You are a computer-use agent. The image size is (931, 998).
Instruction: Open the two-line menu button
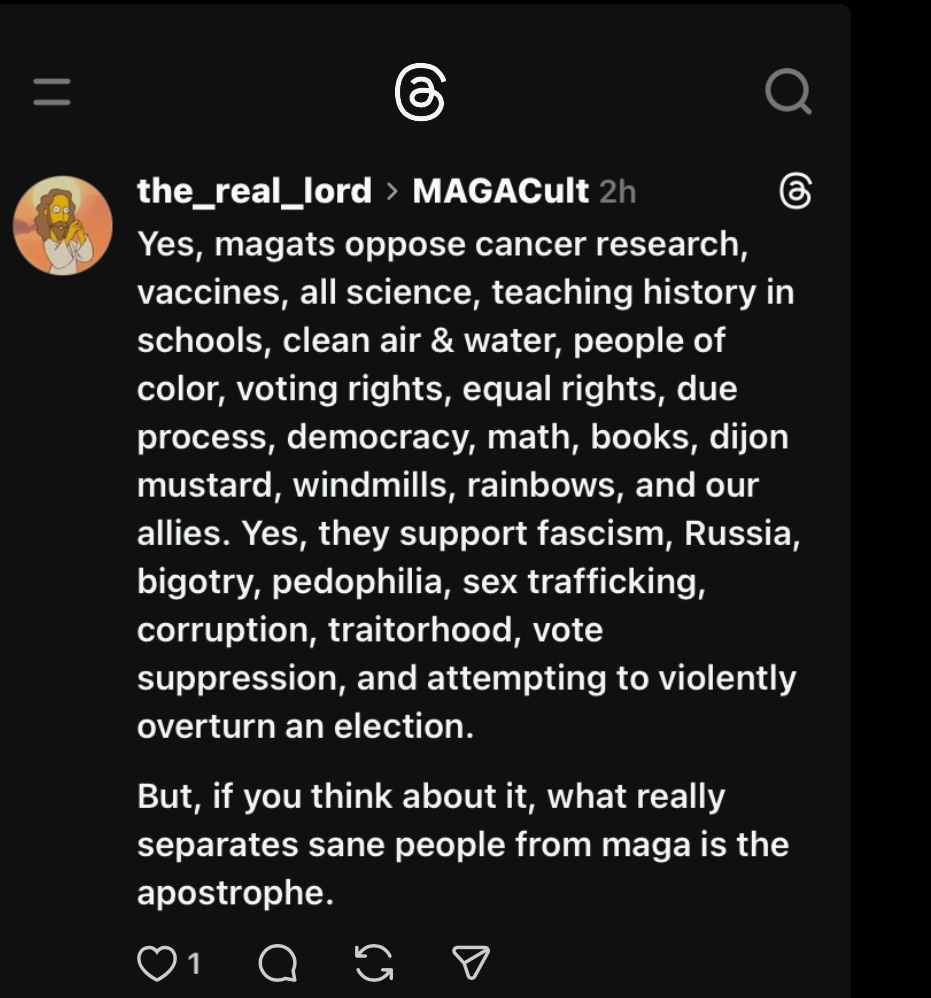coord(52,93)
